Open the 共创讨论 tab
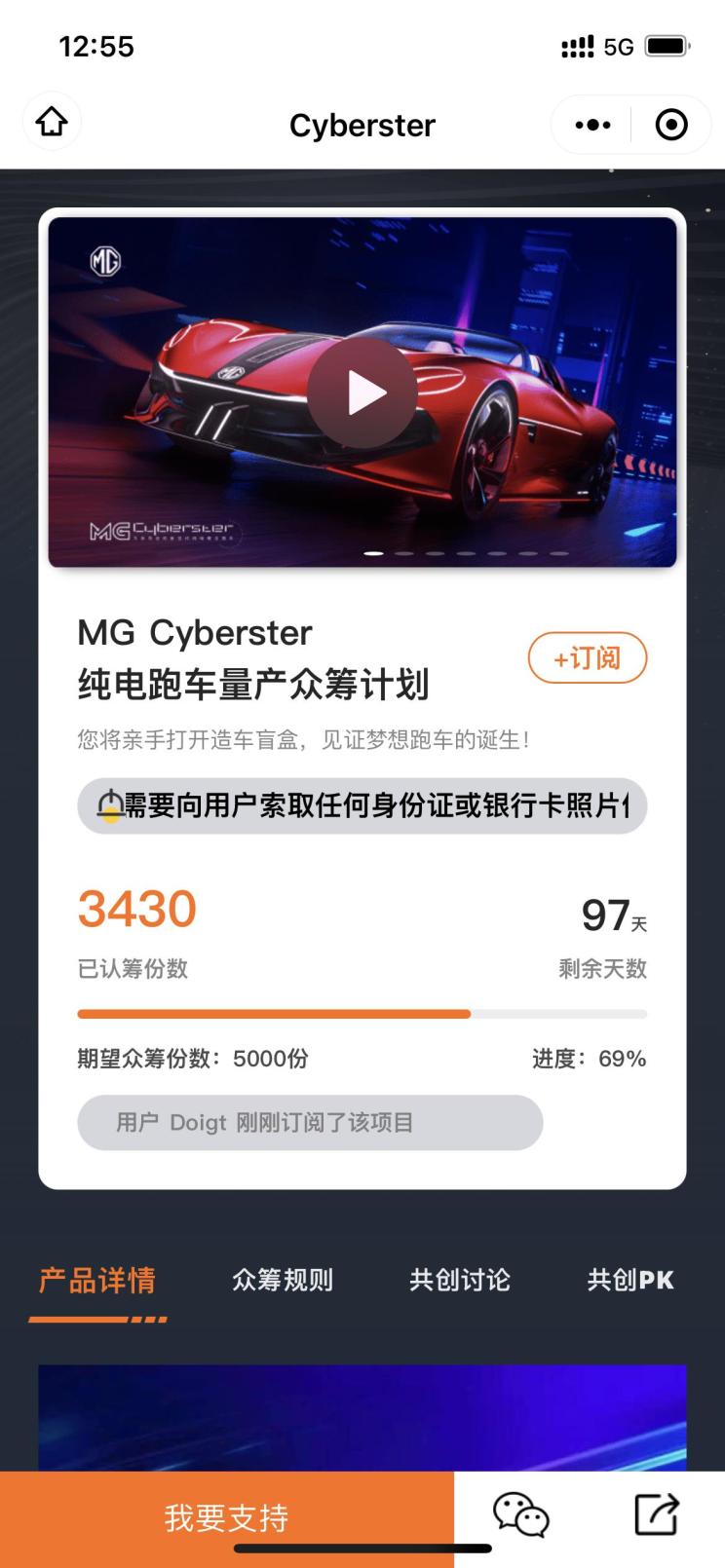The width and height of the screenshot is (725, 1568). pos(460,1280)
